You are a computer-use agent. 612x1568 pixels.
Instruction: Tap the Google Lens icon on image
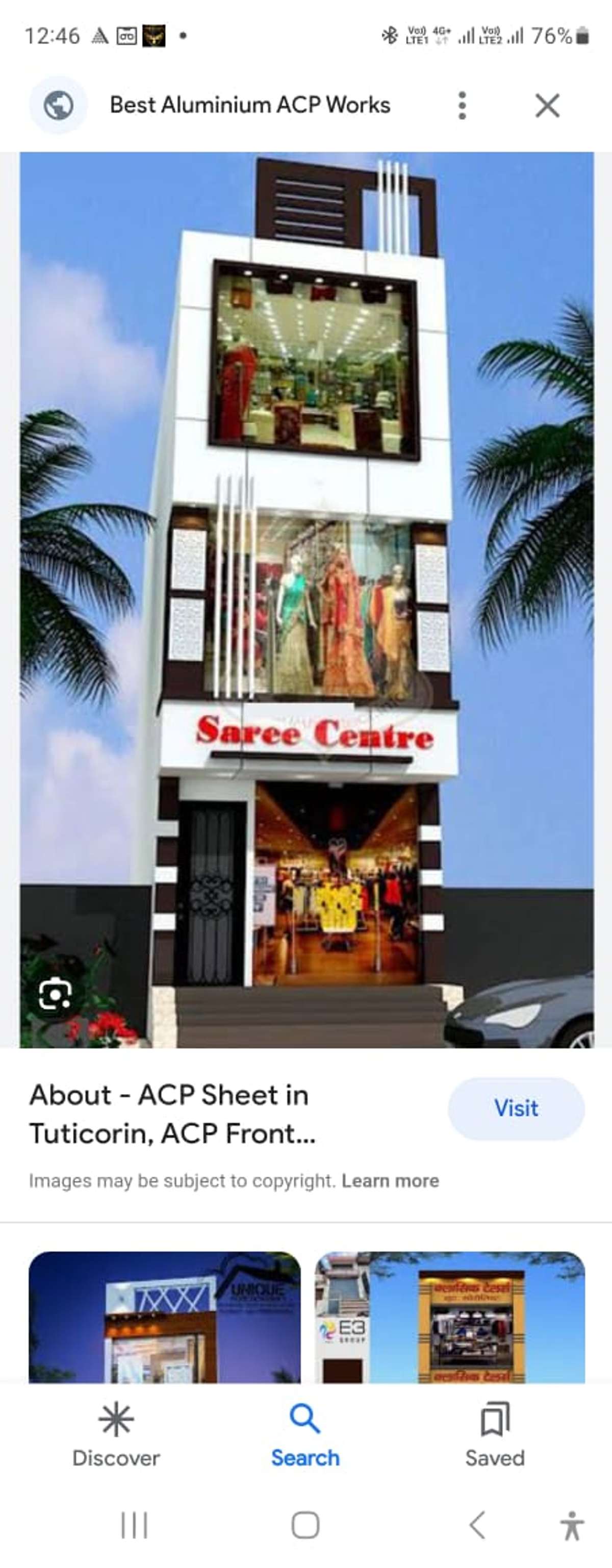point(56,995)
